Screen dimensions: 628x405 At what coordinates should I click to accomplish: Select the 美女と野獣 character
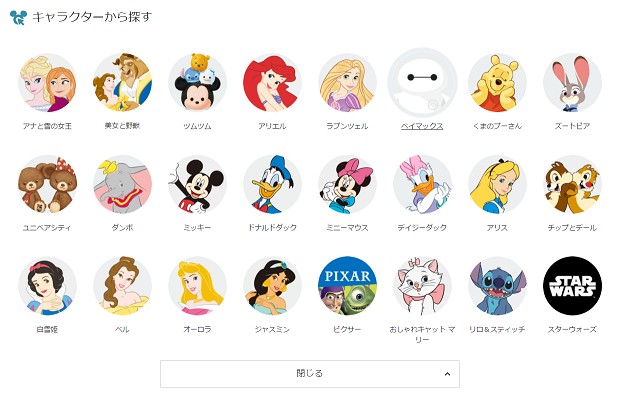122,82
